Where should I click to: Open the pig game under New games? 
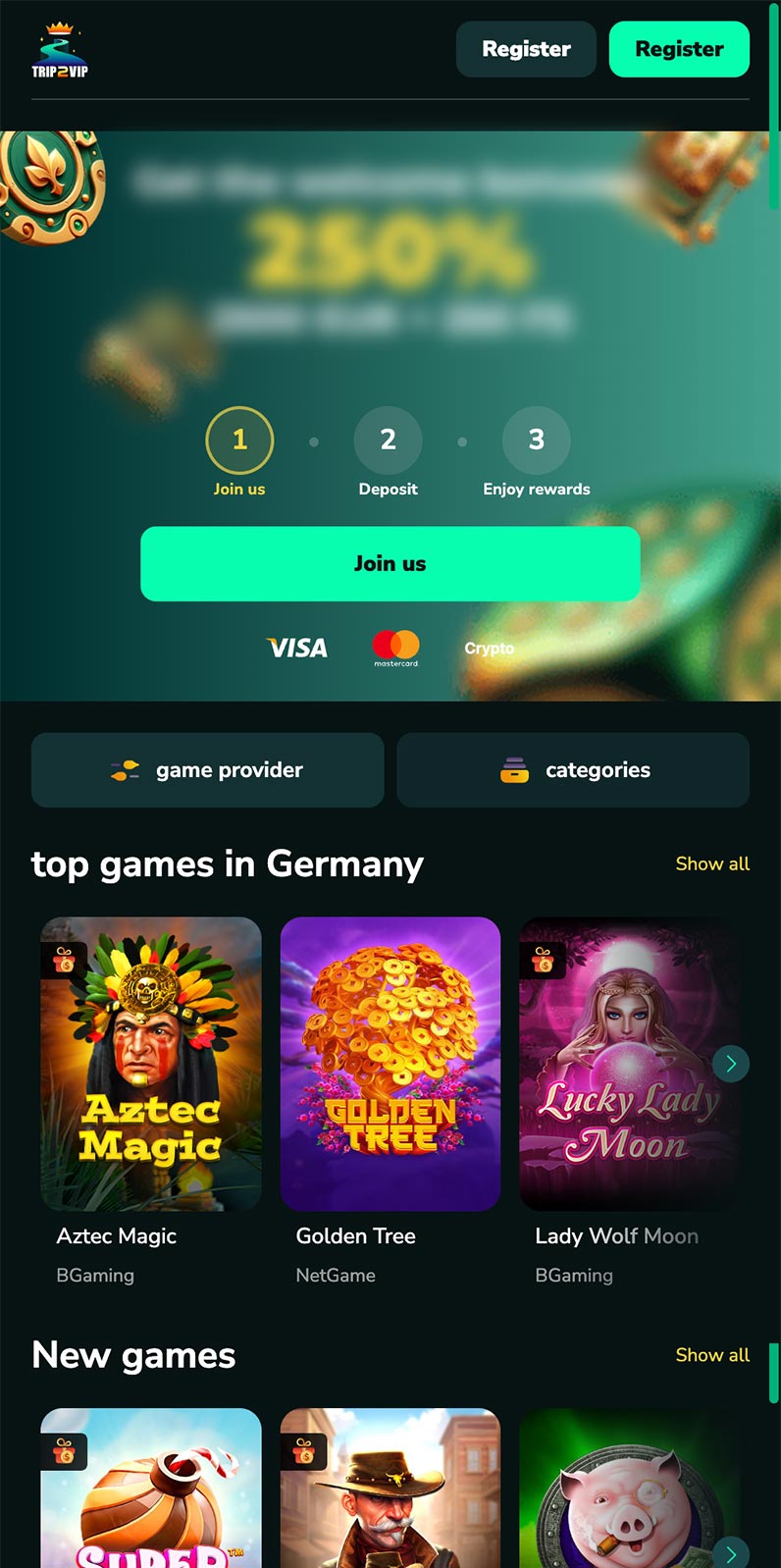tap(630, 1489)
